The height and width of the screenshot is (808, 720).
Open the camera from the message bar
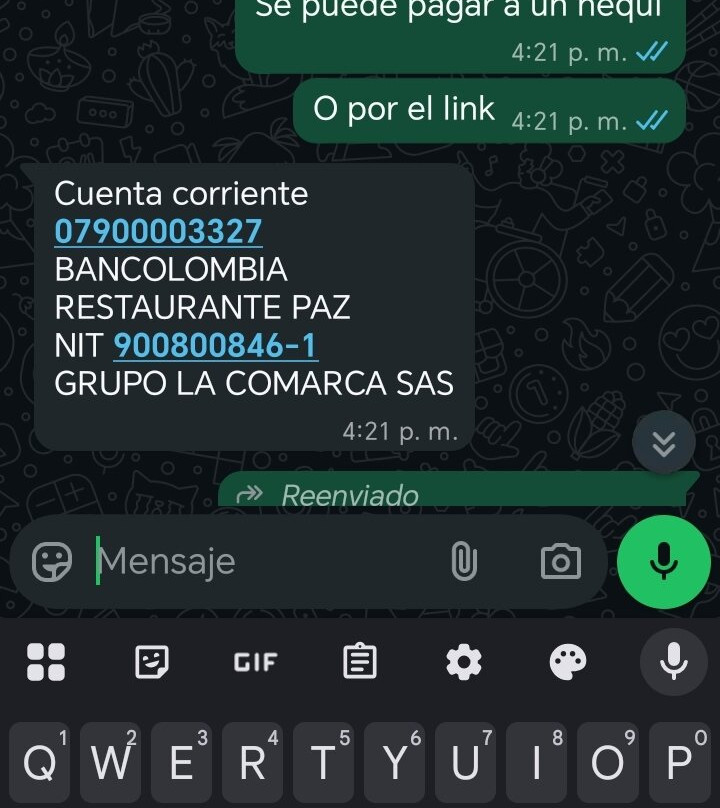coord(560,562)
